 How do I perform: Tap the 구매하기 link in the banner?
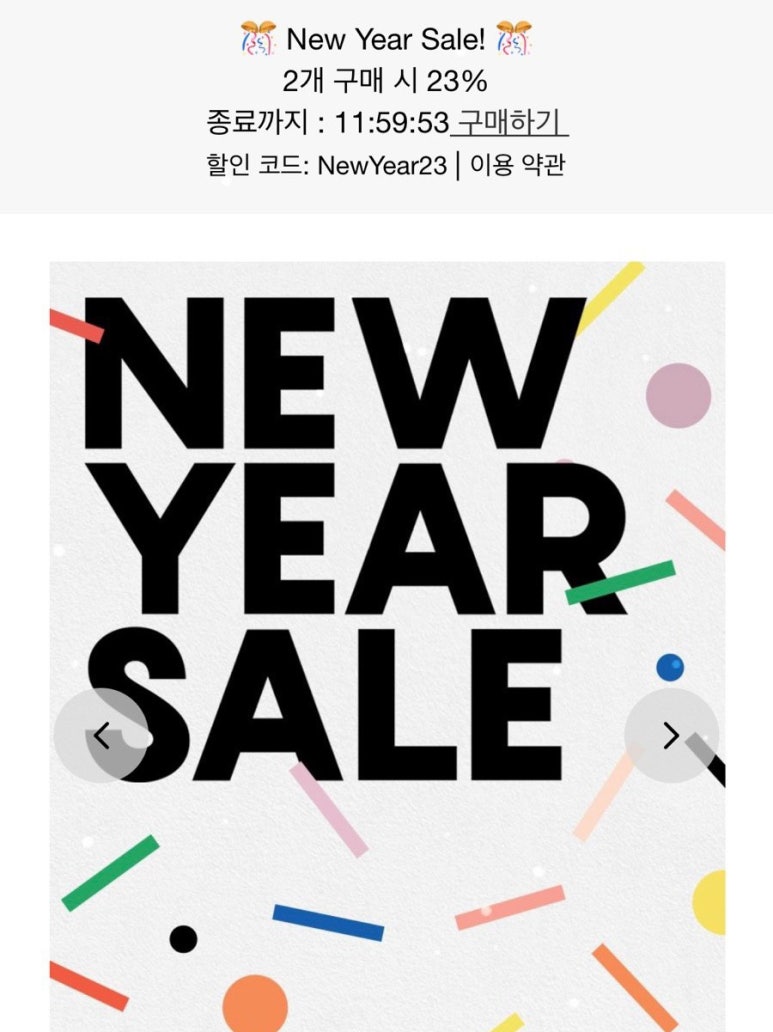point(510,123)
